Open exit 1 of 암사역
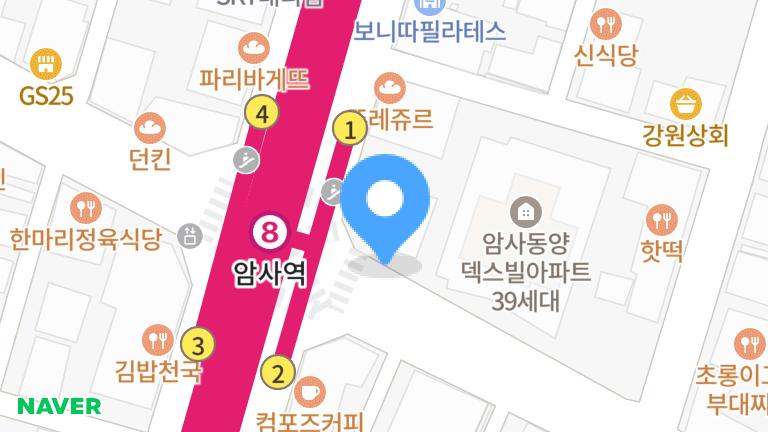768x432 pixels. [x=350, y=129]
